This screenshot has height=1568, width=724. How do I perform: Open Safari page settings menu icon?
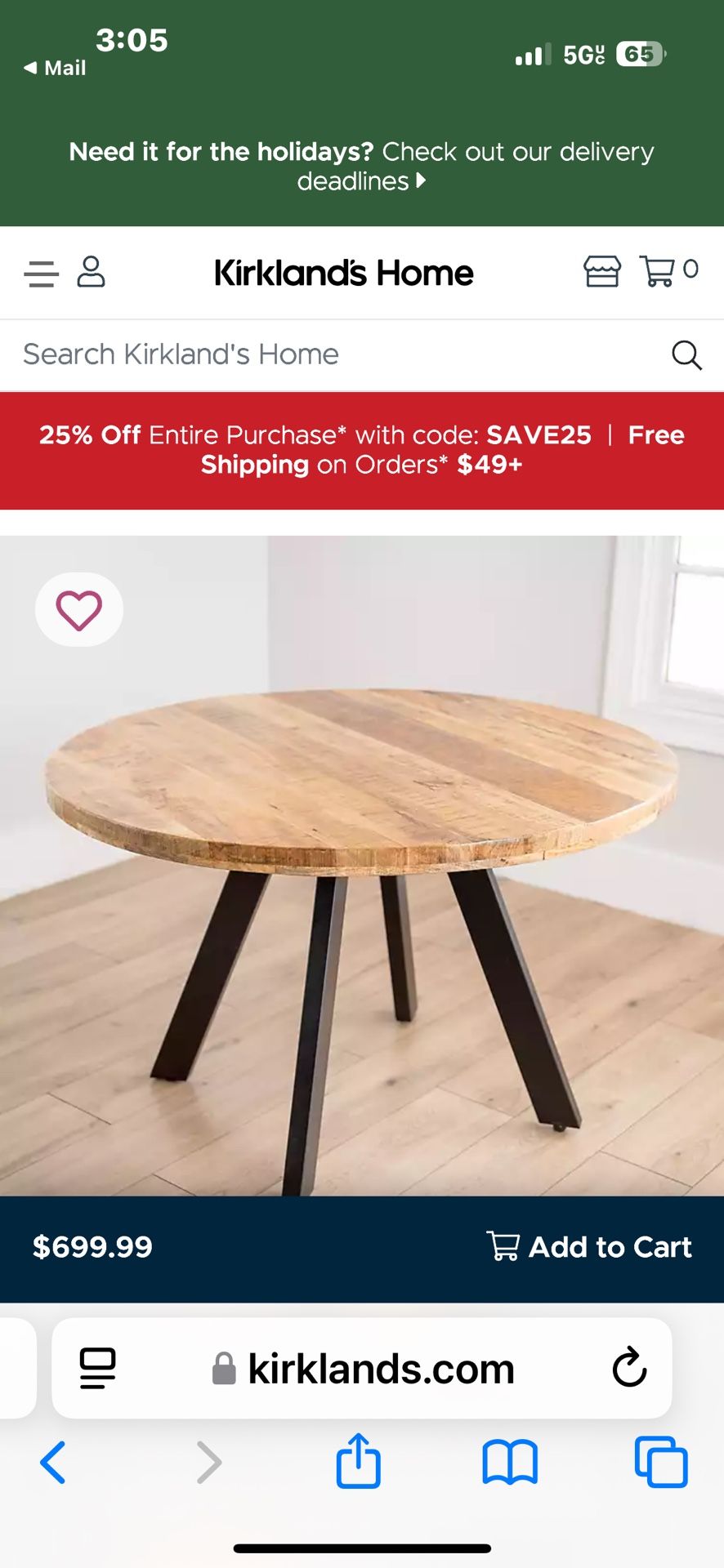click(x=97, y=1368)
